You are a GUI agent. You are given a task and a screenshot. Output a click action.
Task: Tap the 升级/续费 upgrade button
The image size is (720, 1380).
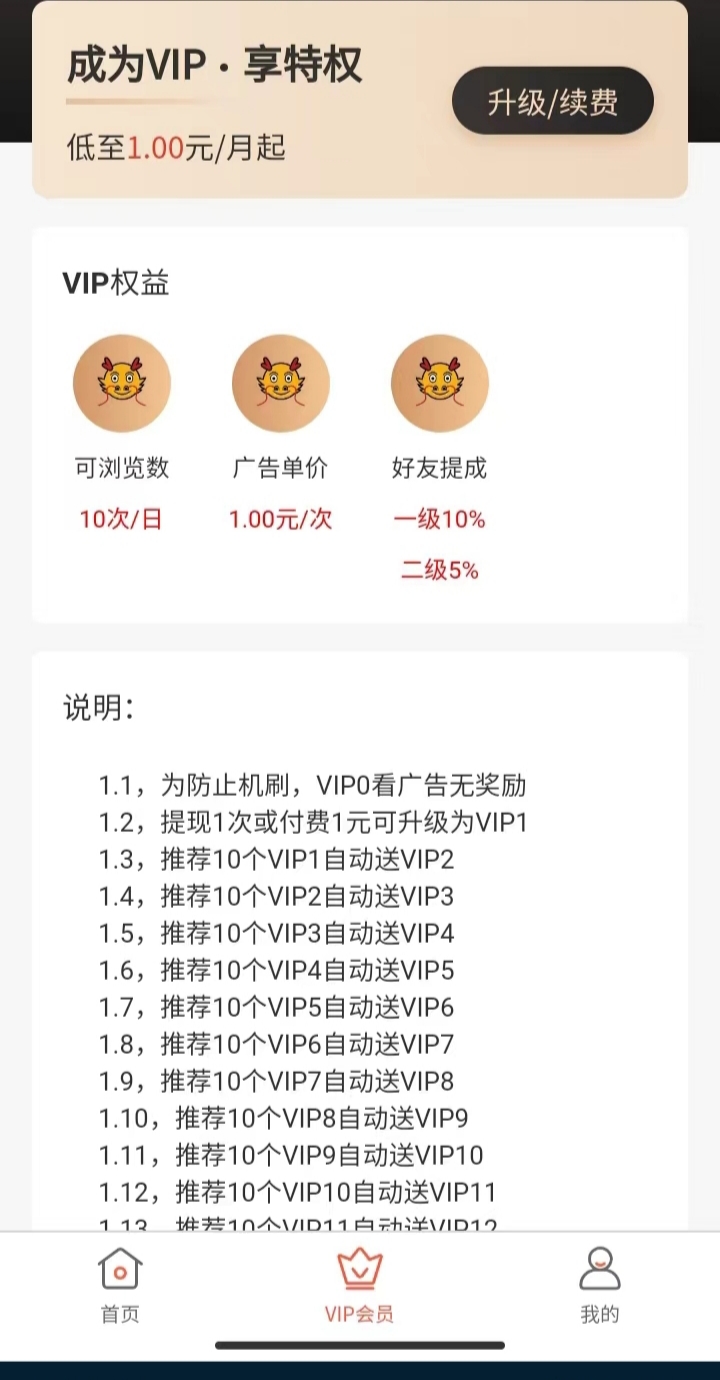coord(553,101)
